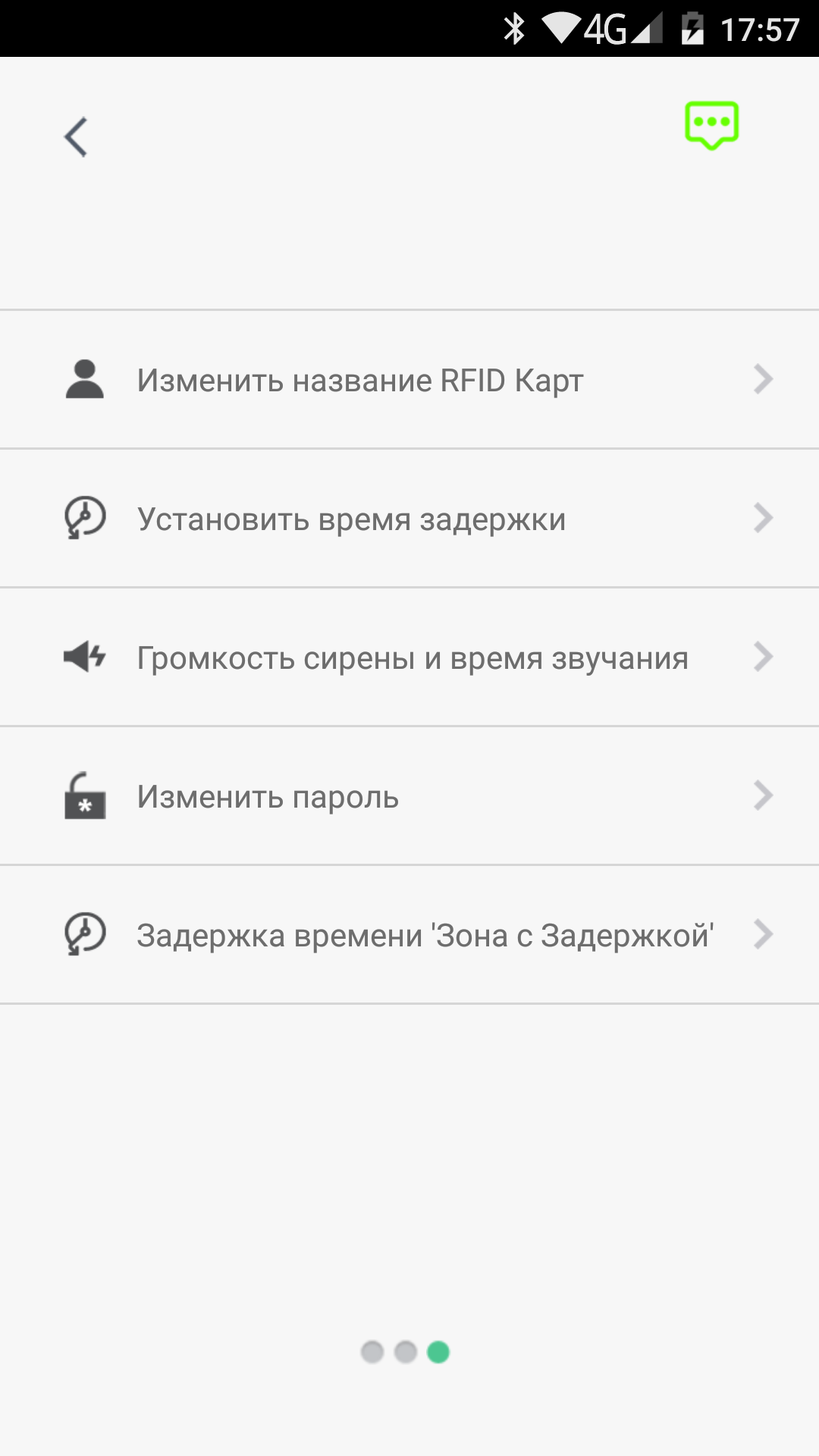Open 'Задержка времени Зона с Задержкой'

409,935
